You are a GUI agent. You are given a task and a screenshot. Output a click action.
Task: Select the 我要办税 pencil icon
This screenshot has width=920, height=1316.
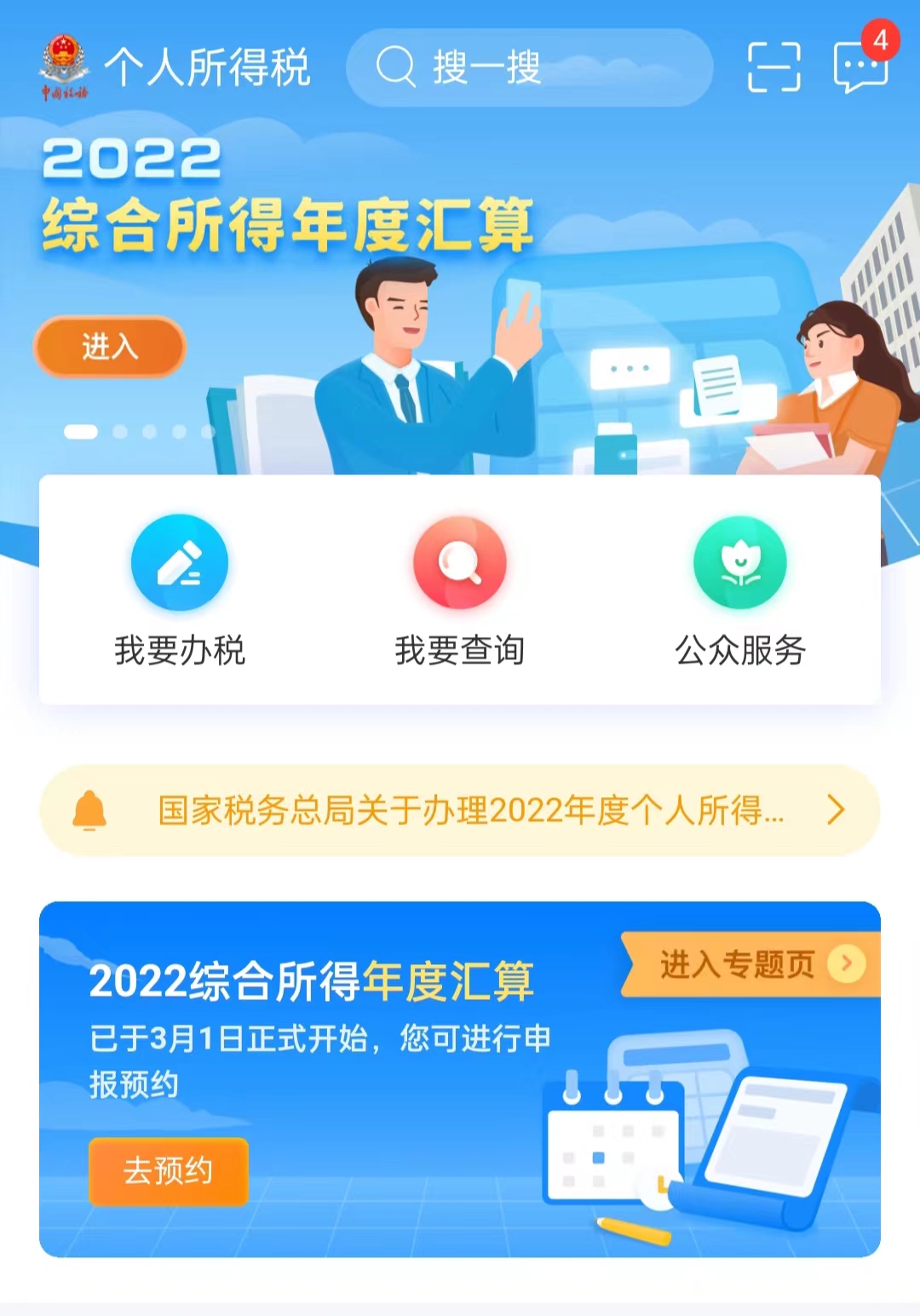coord(178,562)
